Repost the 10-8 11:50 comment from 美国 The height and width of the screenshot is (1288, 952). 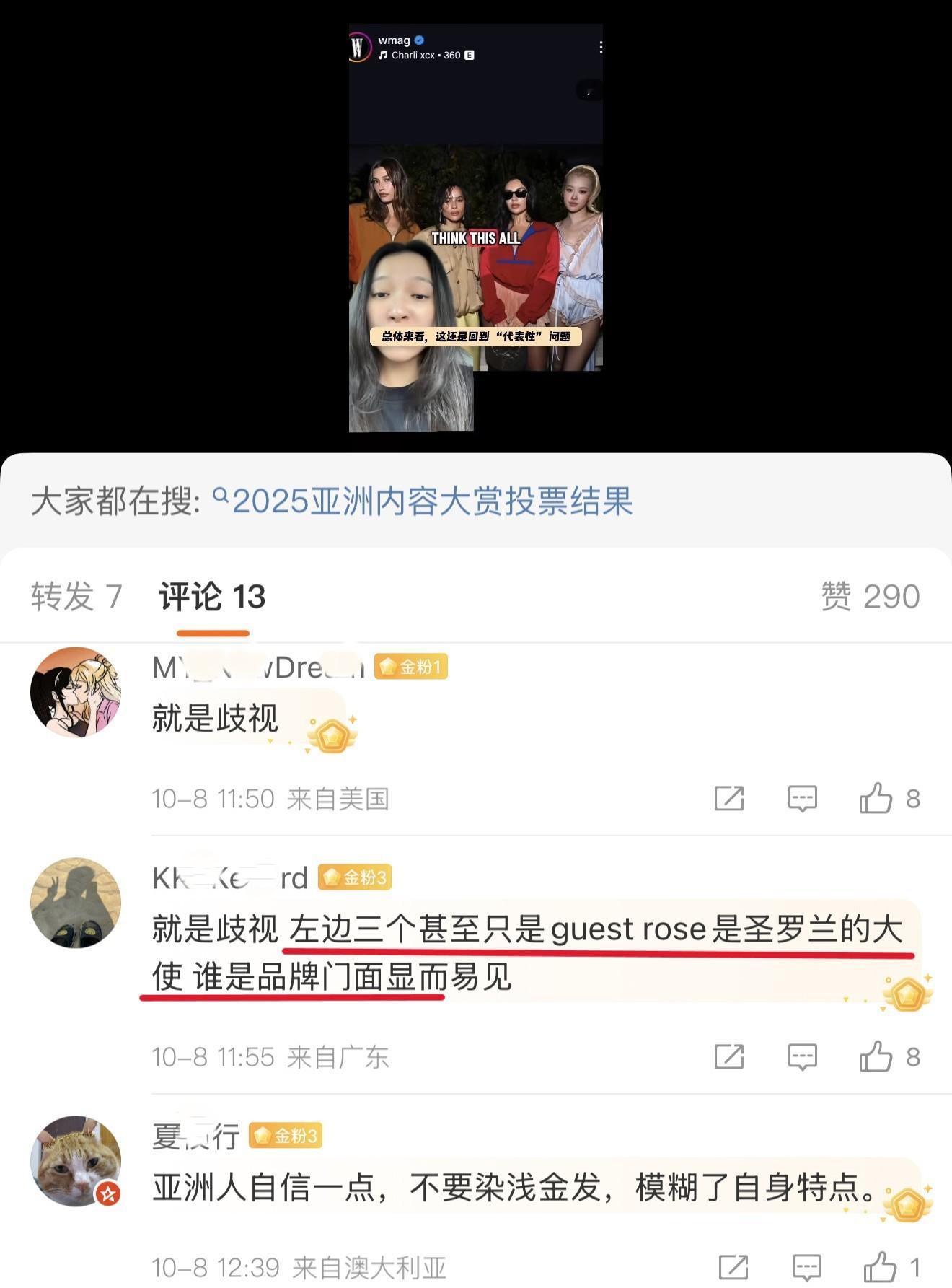tap(728, 799)
